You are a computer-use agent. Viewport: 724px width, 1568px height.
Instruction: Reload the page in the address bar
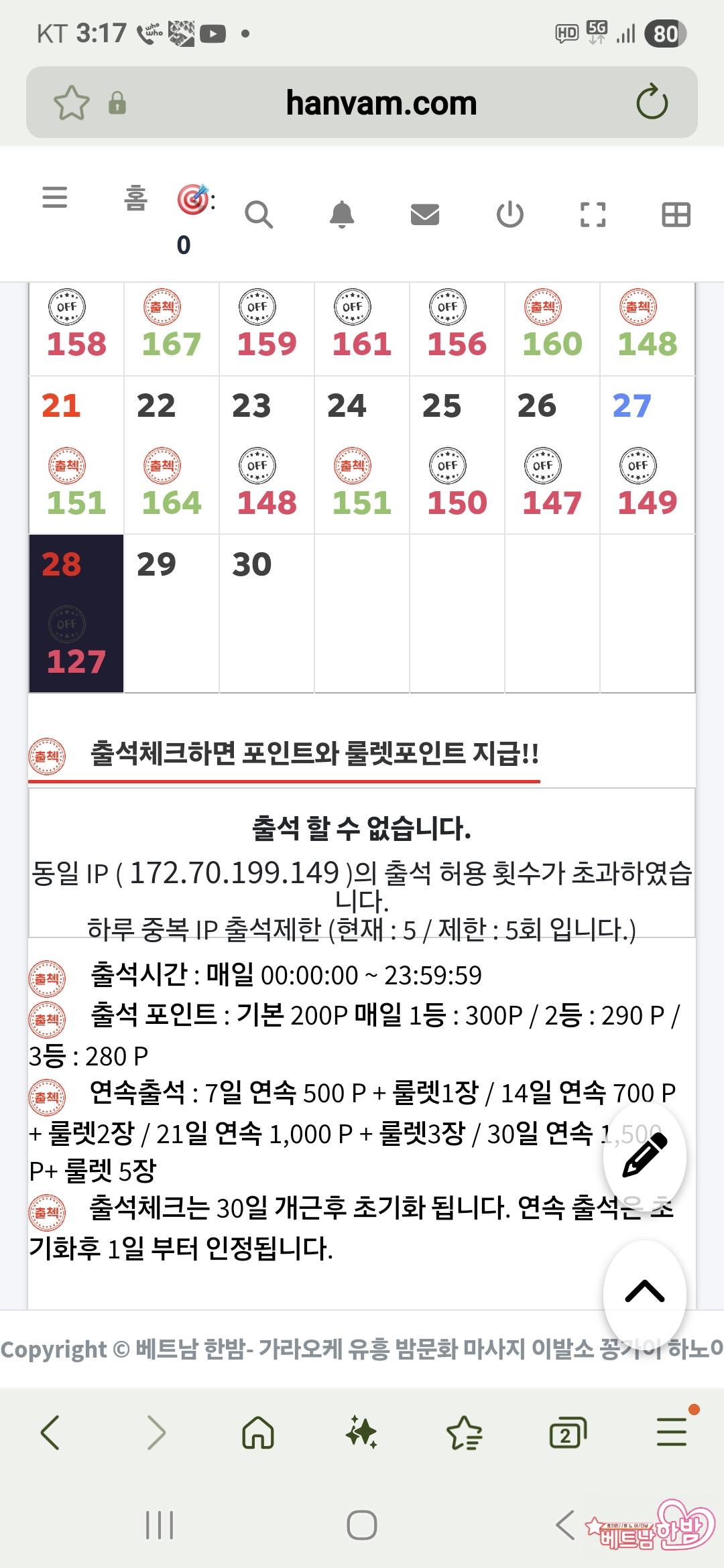pyautogui.click(x=652, y=103)
